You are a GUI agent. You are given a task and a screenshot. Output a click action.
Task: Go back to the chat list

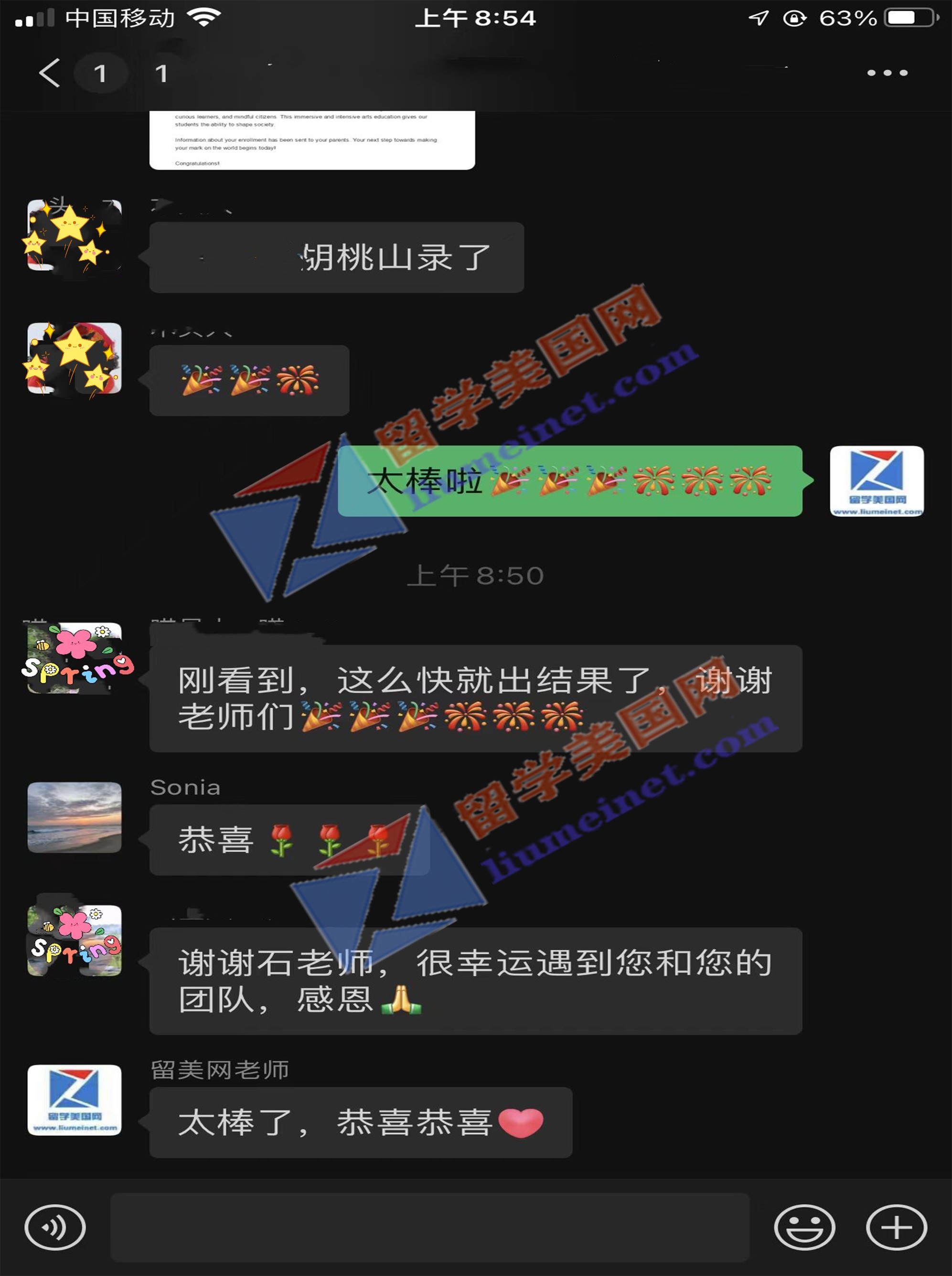tap(50, 73)
